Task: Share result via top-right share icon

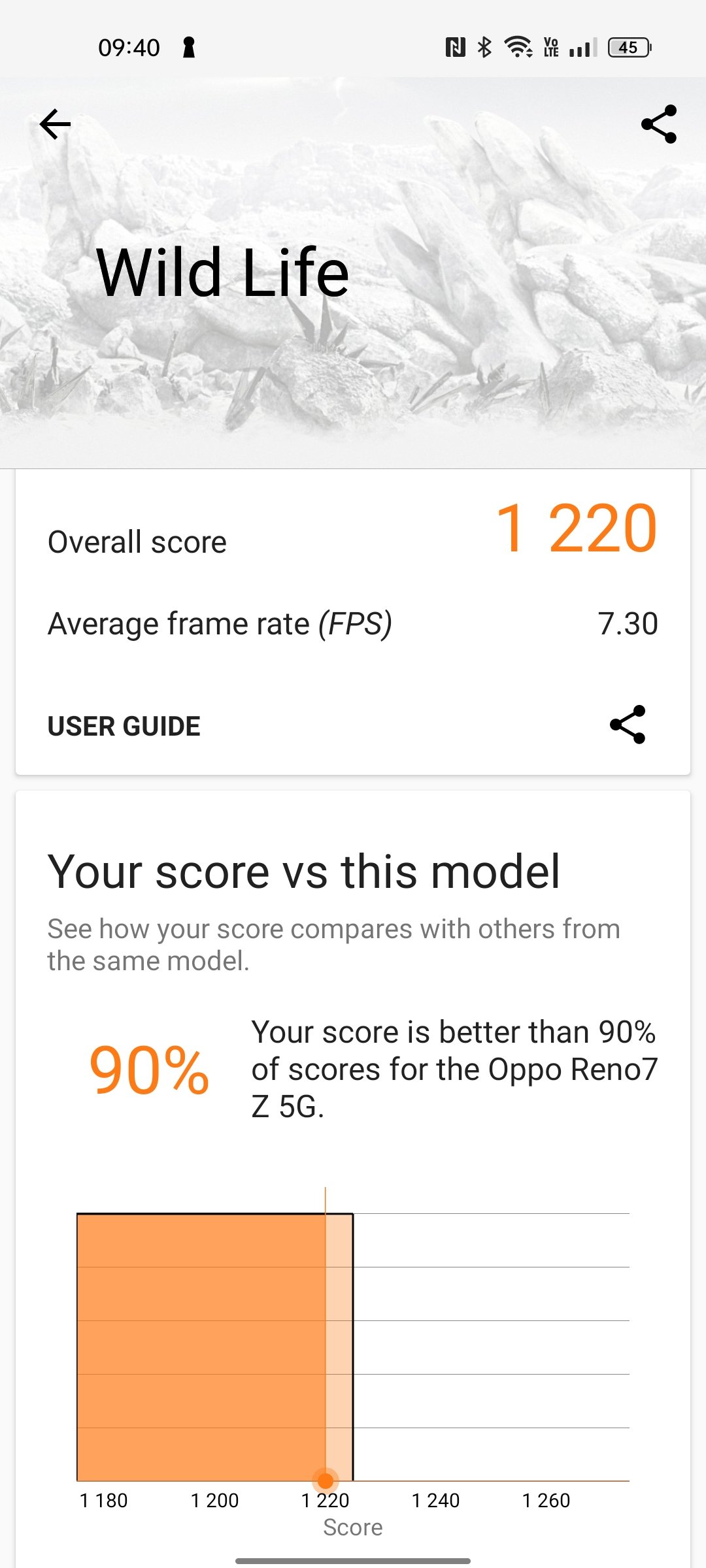Action: (x=658, y=124)
